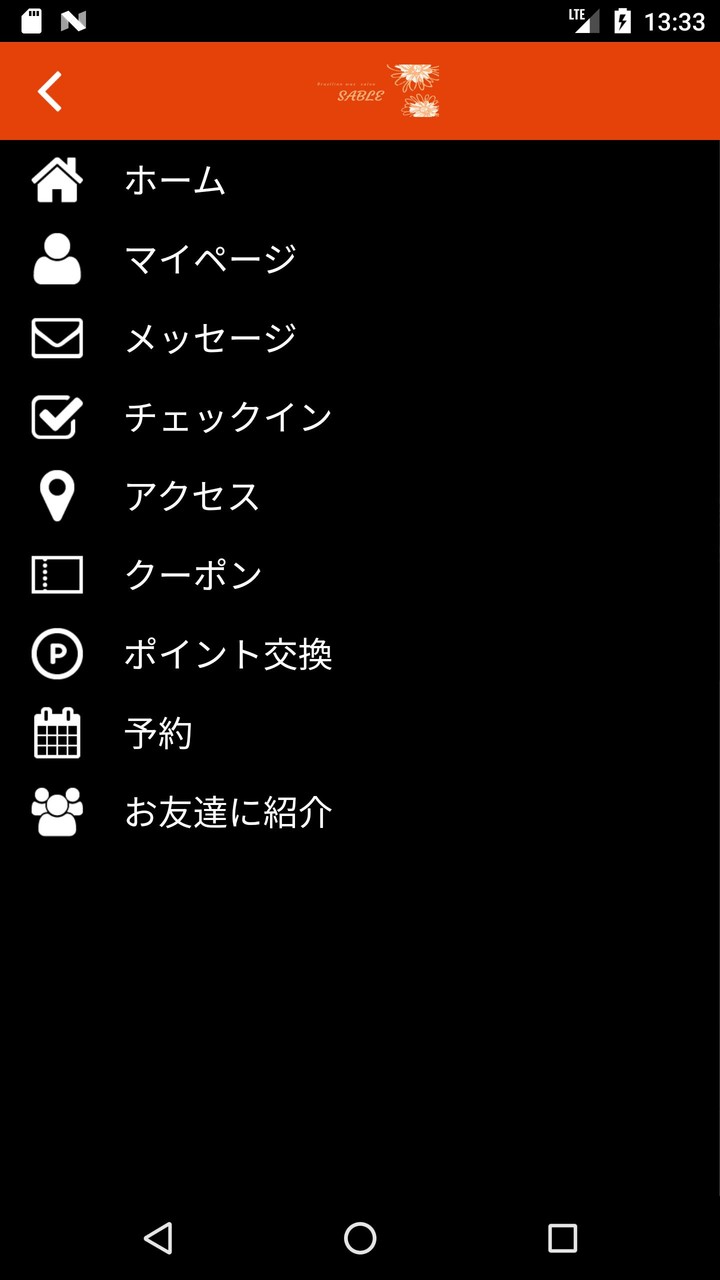Open 予約 booking page
This screenshot has height=1280, width=720.
pos(158,733)
